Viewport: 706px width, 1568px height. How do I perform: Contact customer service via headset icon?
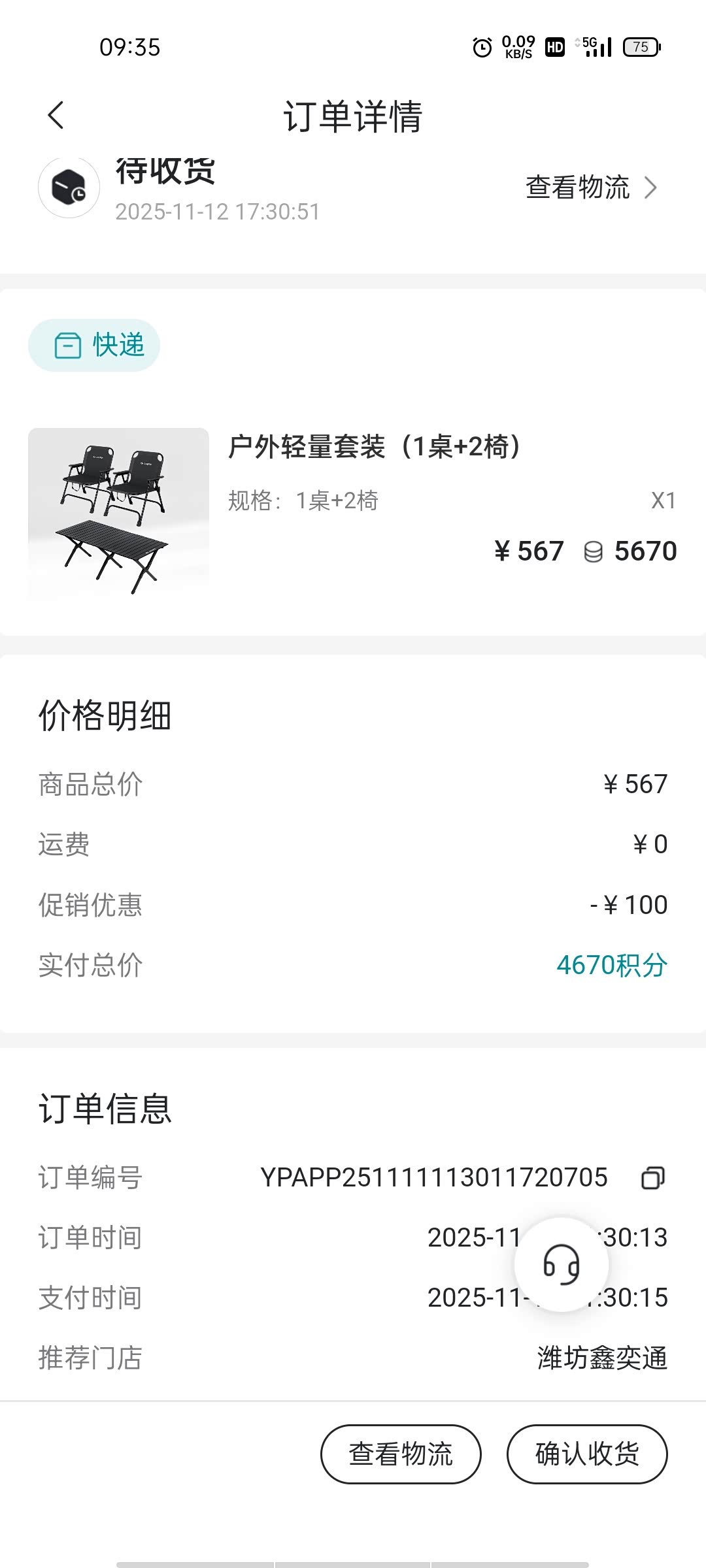[x=561, y=1264]
